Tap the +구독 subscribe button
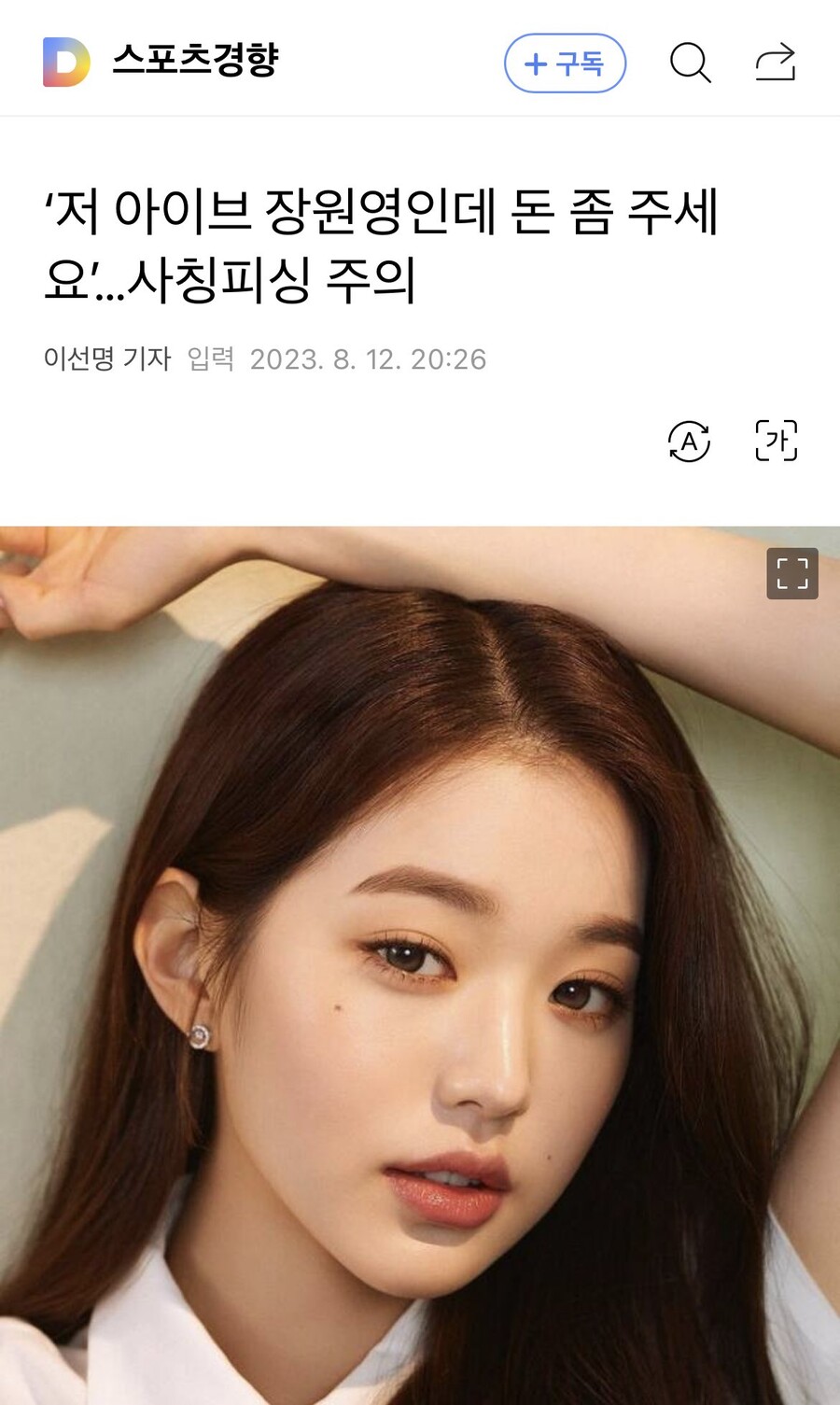The height and width of the screenshot is (1405, 840). pos(565,63)
